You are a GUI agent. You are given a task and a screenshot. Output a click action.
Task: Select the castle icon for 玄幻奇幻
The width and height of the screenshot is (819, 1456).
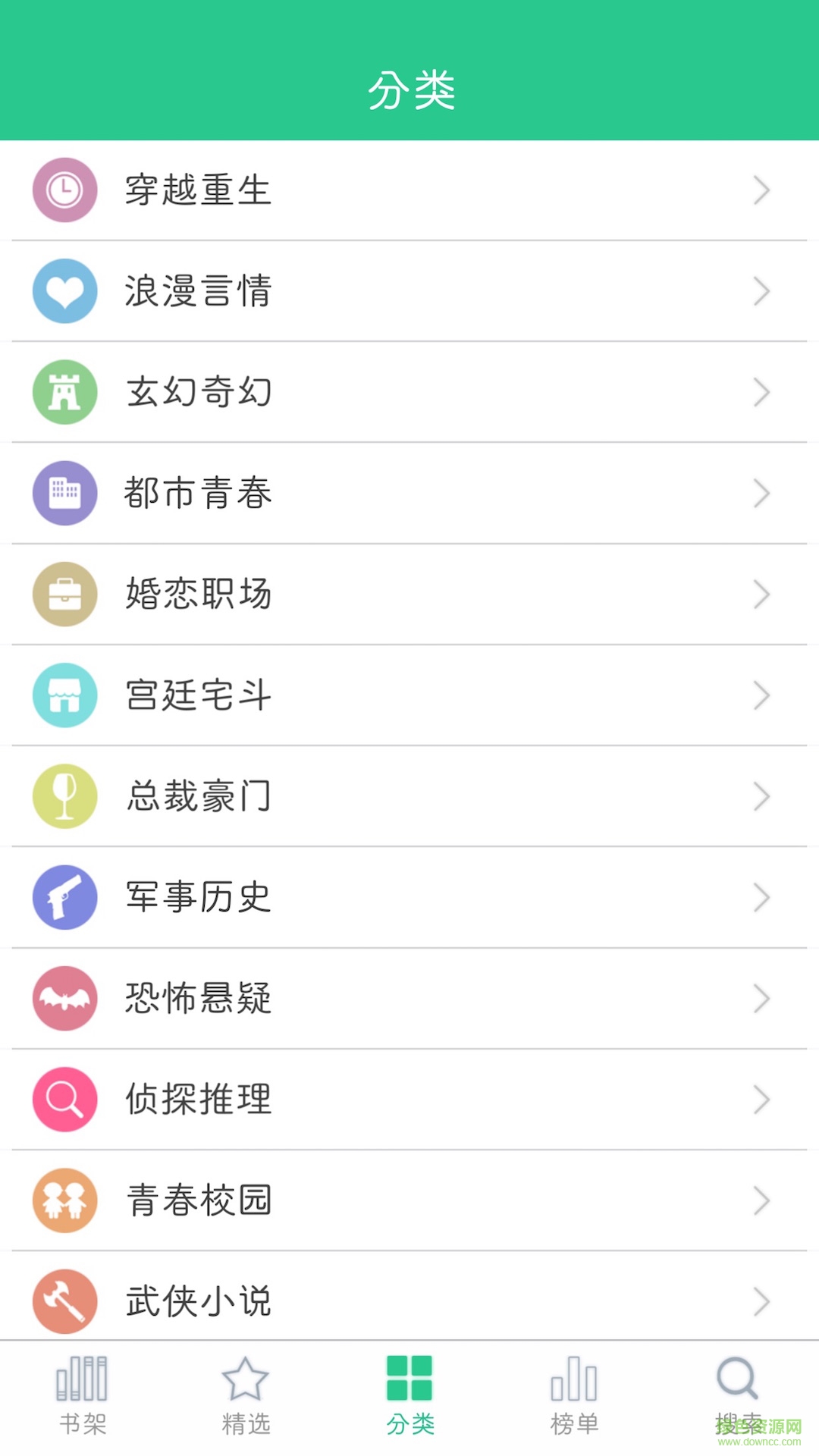[64, 392]
